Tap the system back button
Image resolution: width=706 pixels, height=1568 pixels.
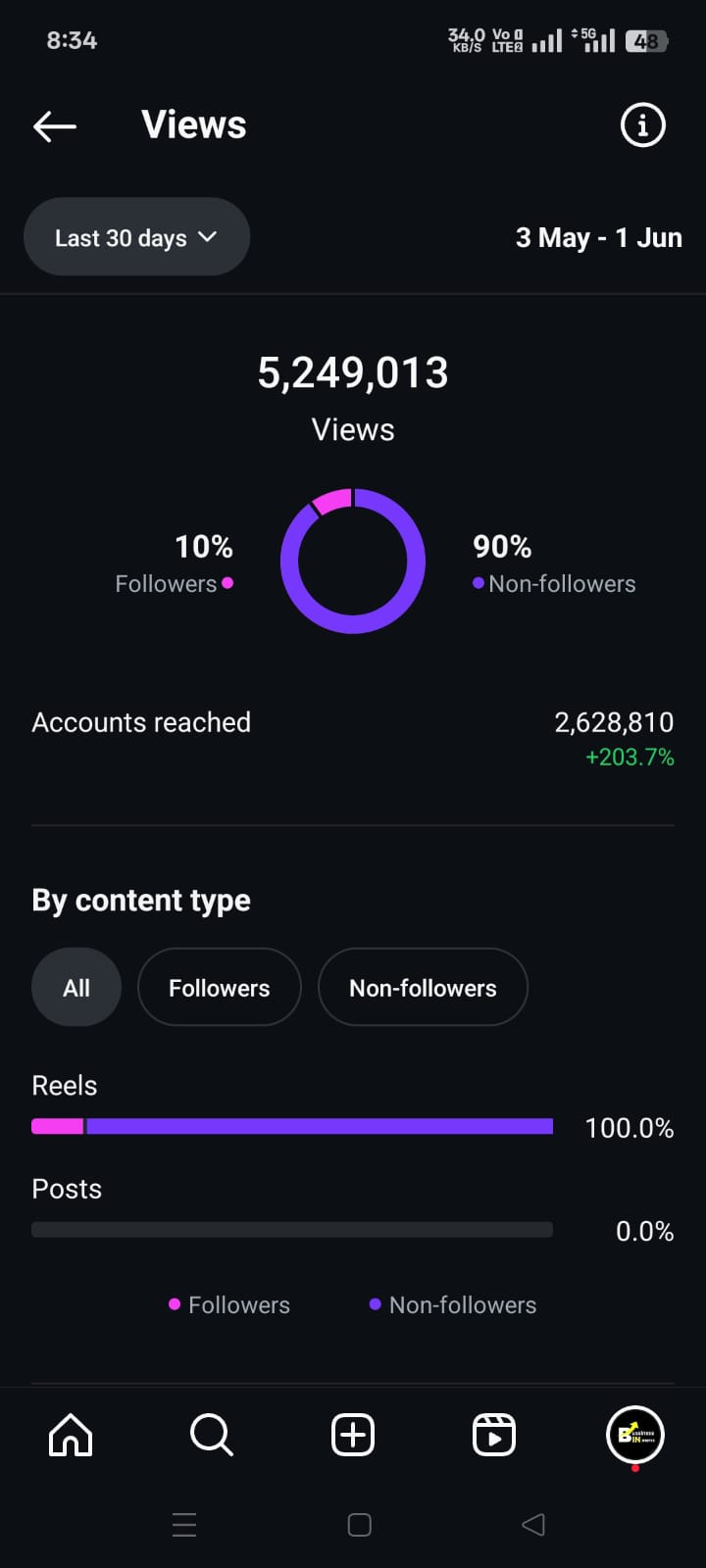tap(533, 1524)
